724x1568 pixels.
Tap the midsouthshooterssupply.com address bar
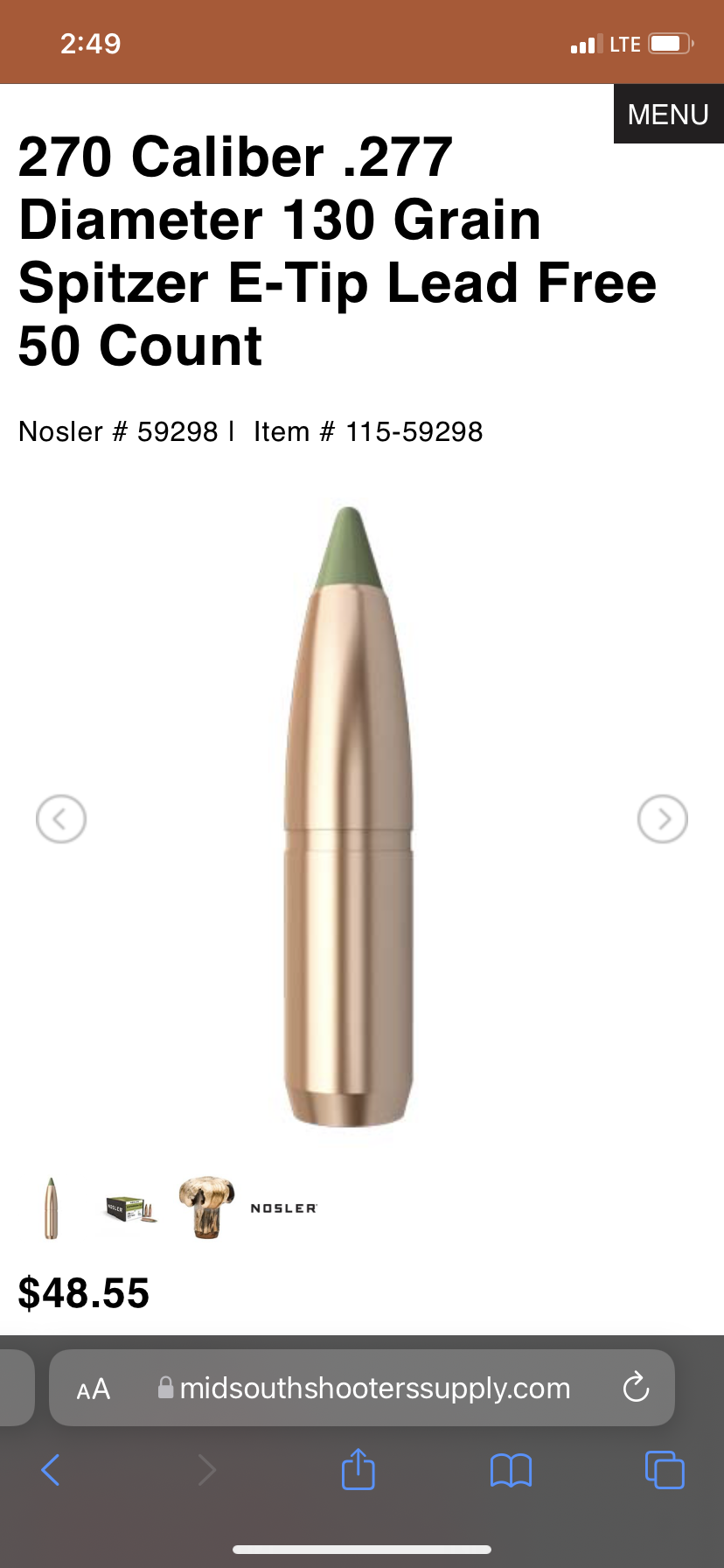click(x=362, y=1388)
